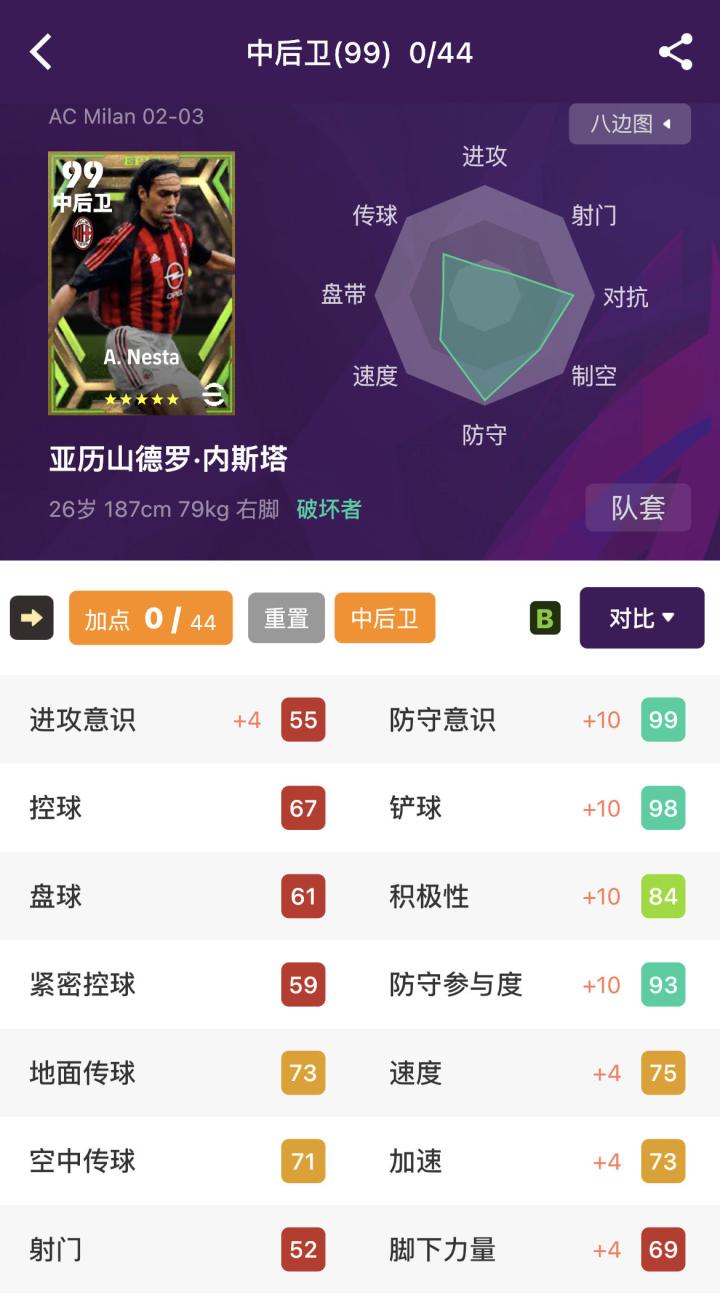This screenshot has width=720, height=1297.
Task: Open A. Nesta player card image
Action: pyautogui.click(x=141, y=283)
